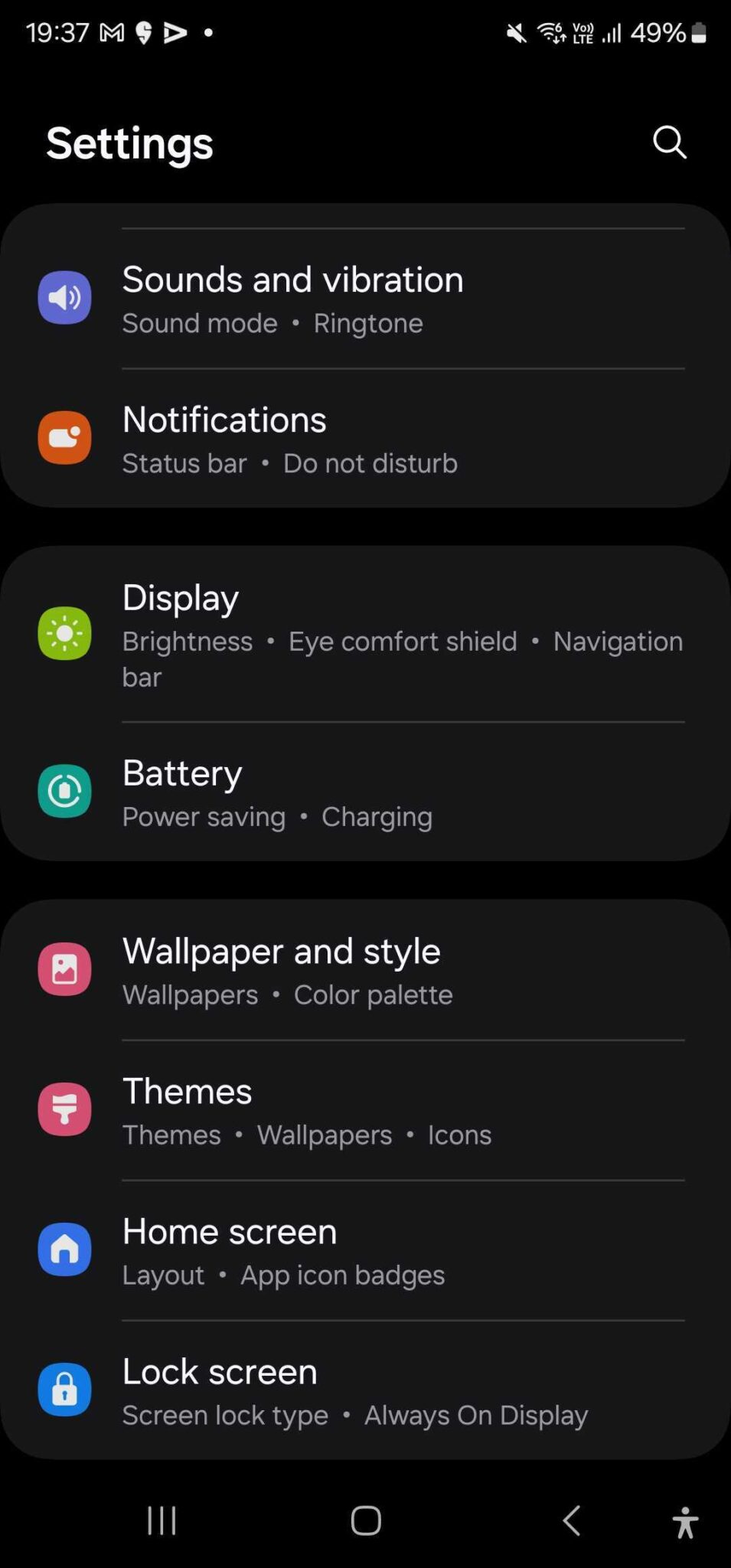Tap the Power saving option
This screenshot has height=1568, width=731.
pyautogui.click(x=204, y=816)
